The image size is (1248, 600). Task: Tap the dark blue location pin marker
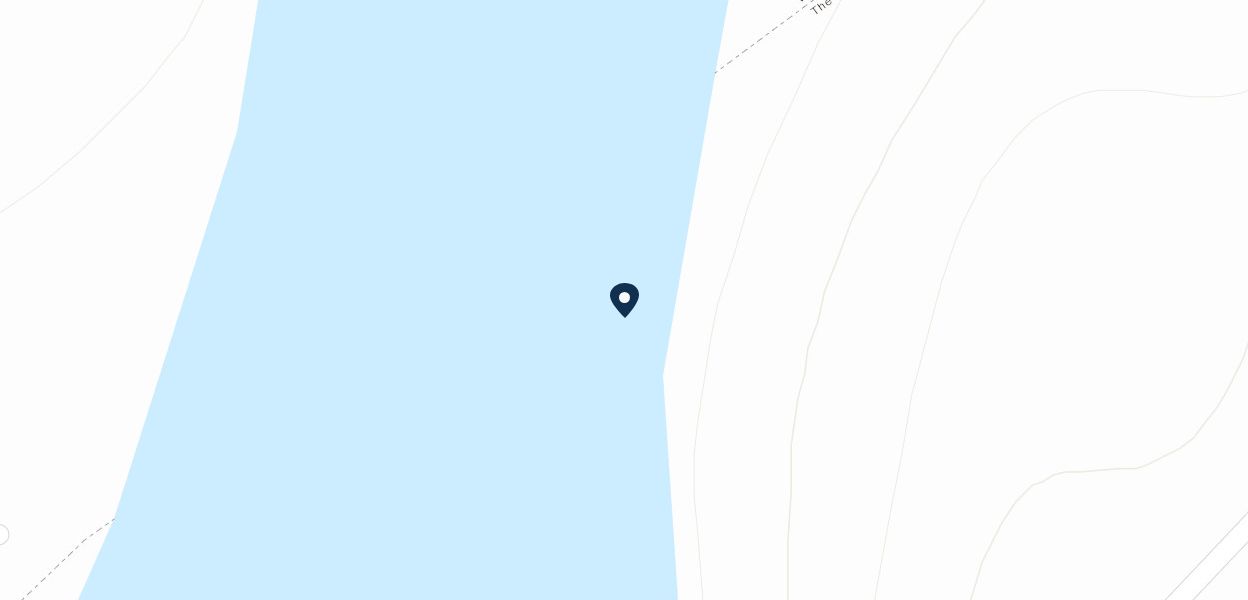(624, 299)
